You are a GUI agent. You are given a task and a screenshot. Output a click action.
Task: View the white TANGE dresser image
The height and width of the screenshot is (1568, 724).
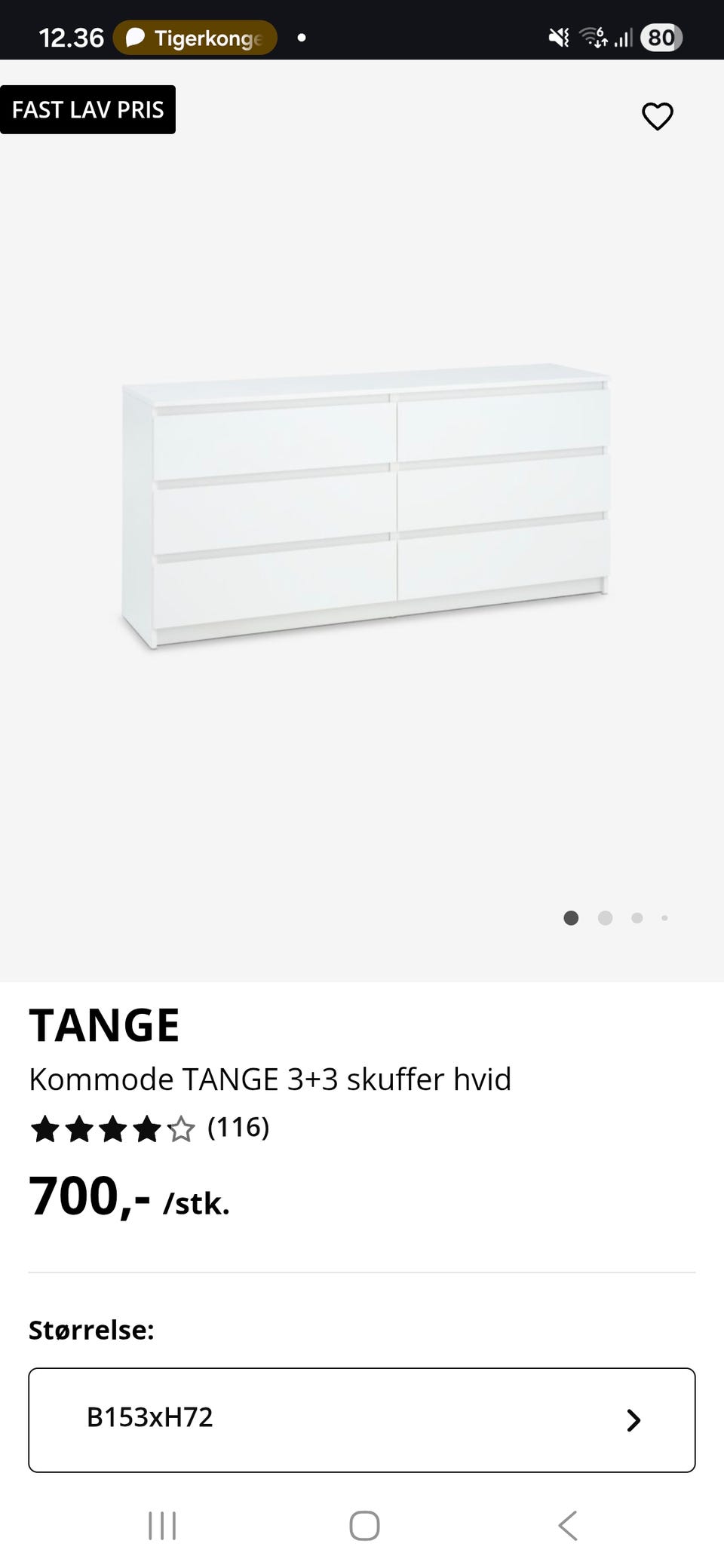click(x=365, y=505)
